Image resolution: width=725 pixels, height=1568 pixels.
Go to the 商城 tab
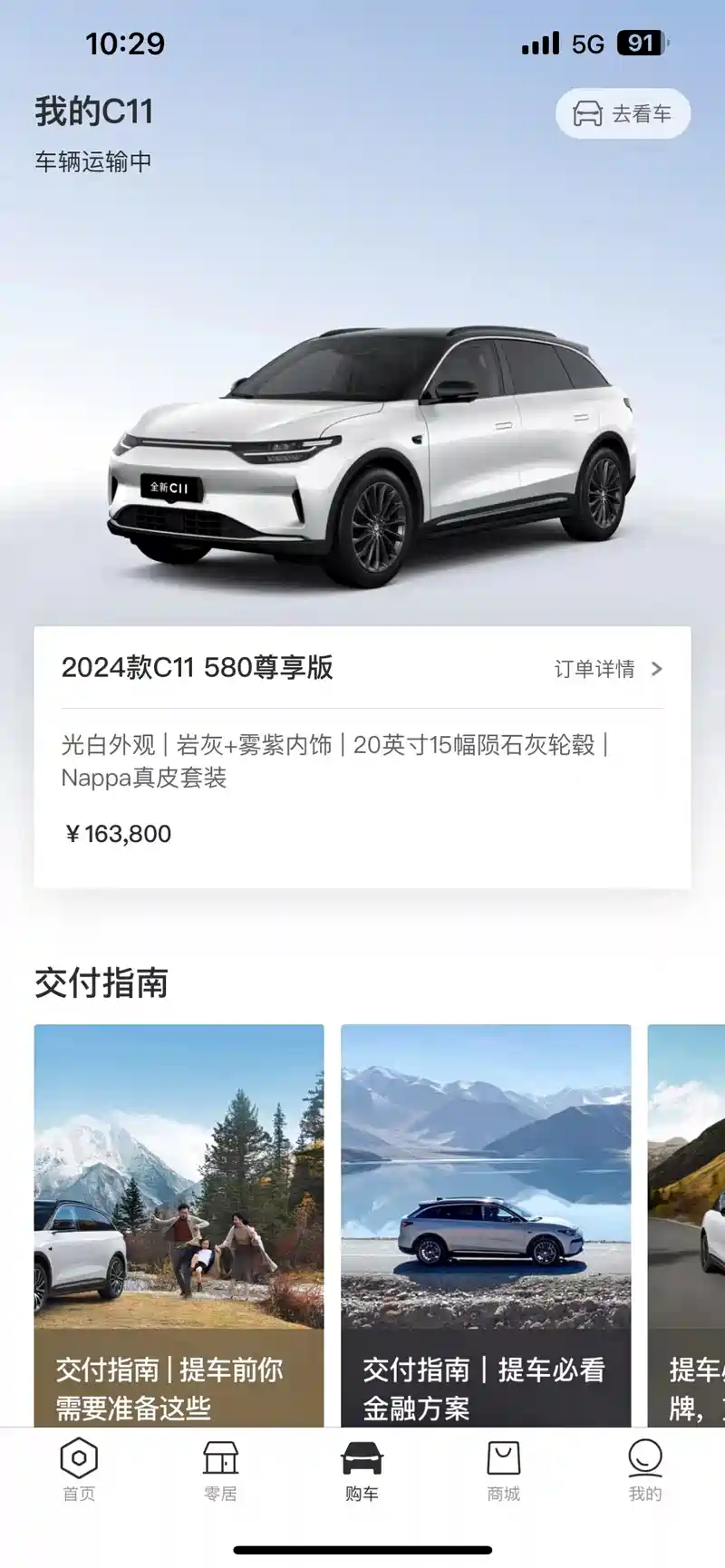503,1469
